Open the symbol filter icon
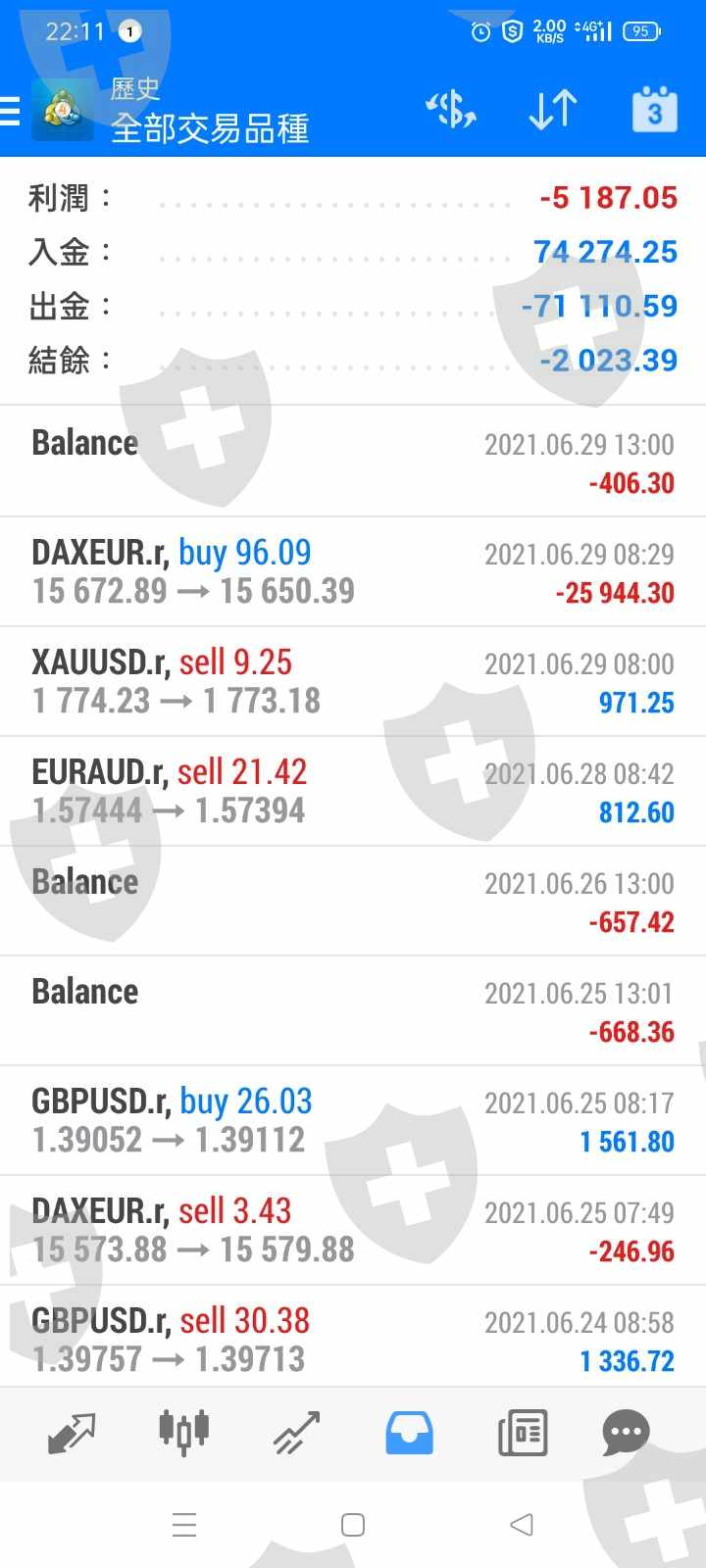 [x=451, y=110]
